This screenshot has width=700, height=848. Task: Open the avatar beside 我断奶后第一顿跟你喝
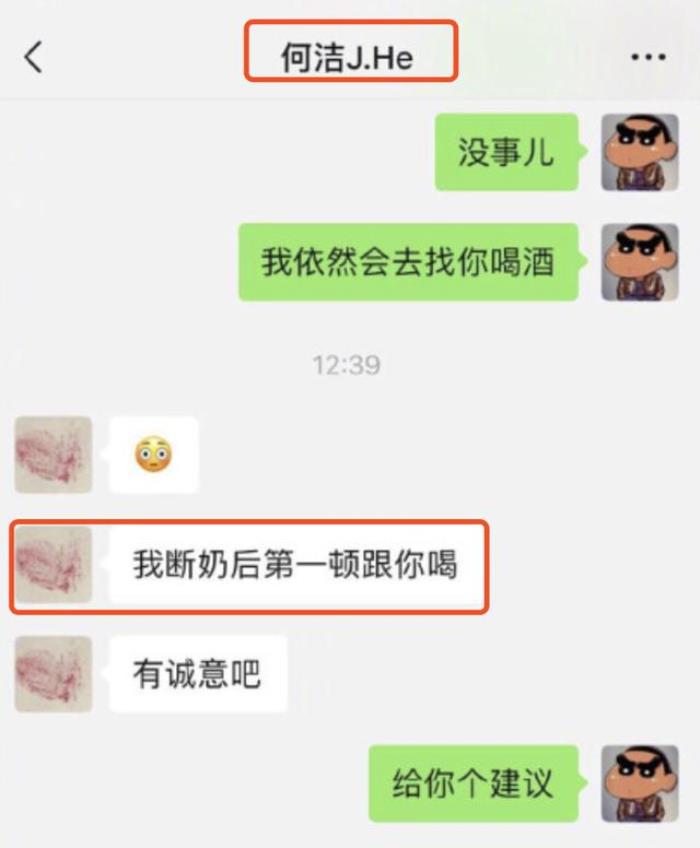(x=53, y=564)
